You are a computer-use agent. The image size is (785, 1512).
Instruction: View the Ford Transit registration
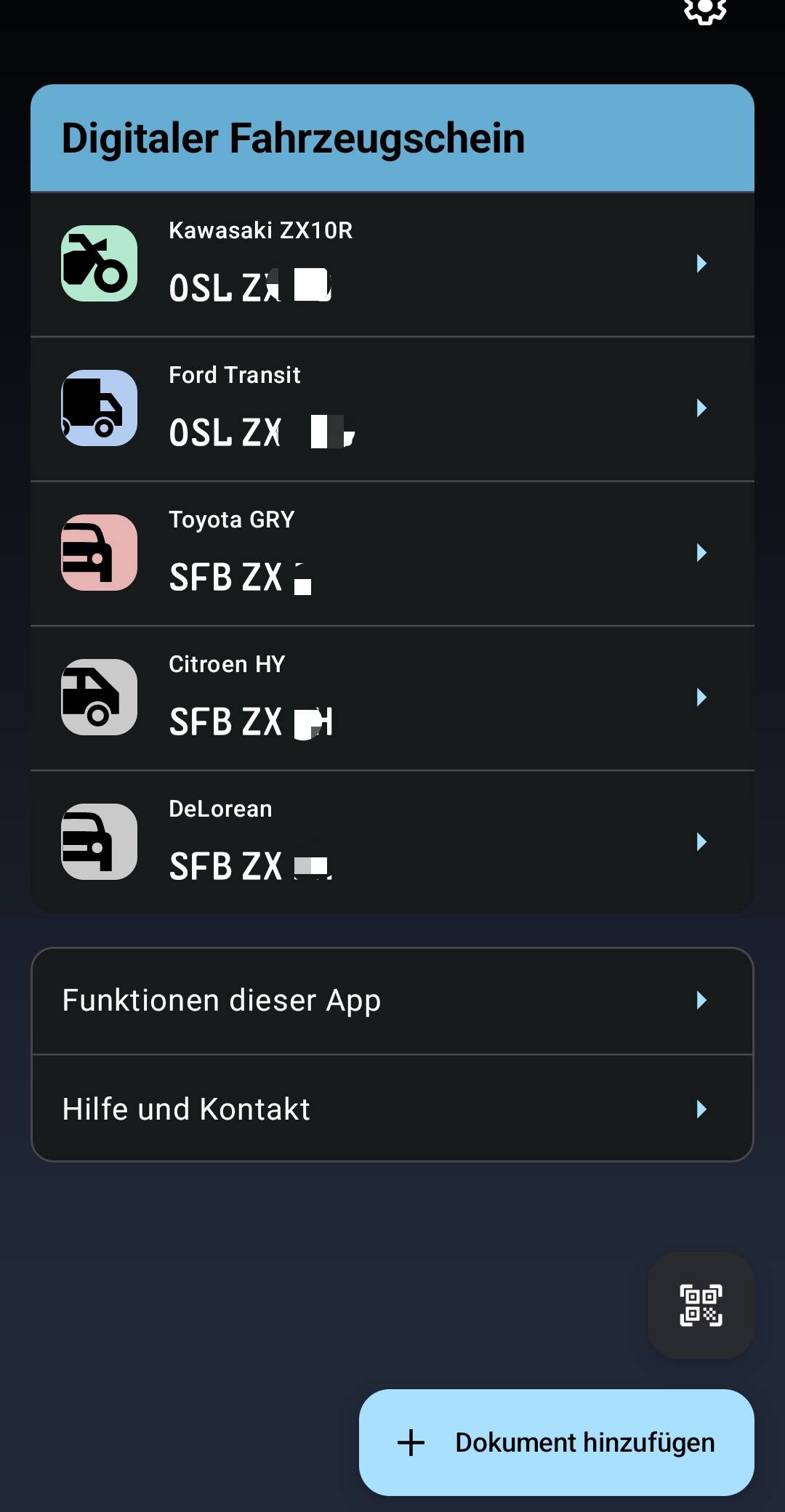392,408
